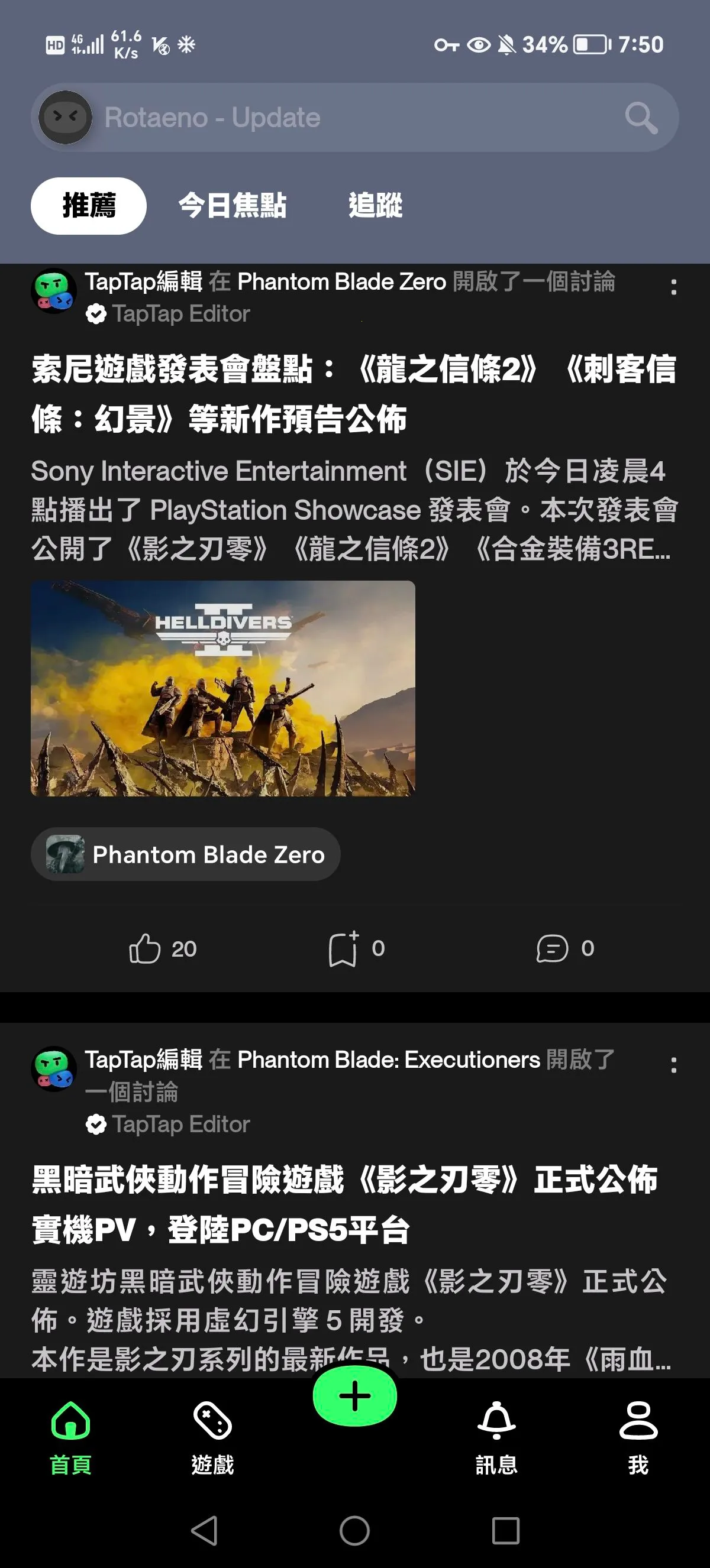This screenshot has width=710, height=1568.
Task: Open comments on the 索尼遊戲發表會盤點 post
Action: click(565, 948)
